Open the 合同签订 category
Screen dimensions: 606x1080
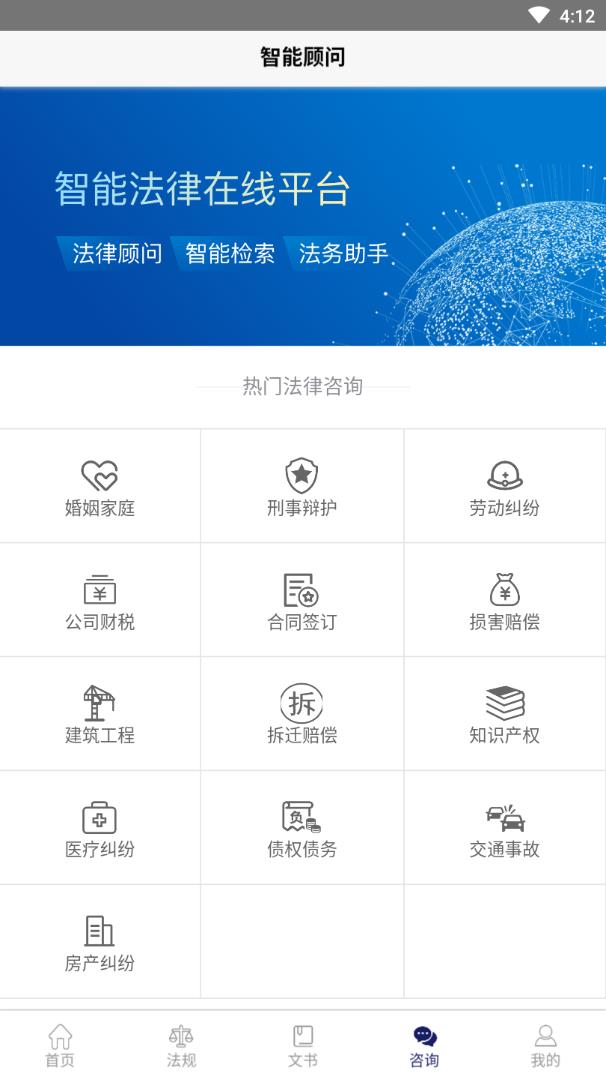point(302,600)
